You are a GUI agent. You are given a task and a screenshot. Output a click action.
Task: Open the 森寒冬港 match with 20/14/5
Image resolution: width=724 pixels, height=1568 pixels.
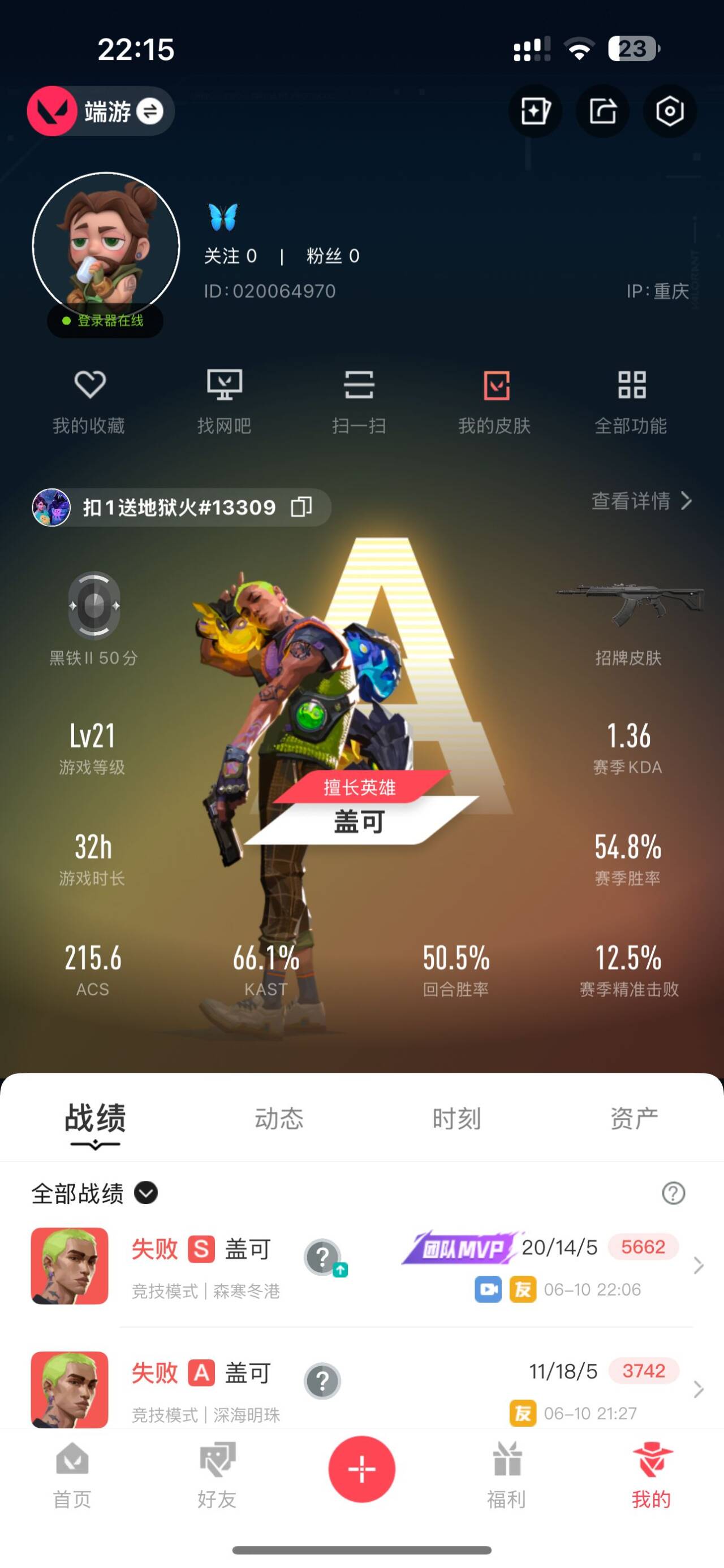tap(390, 1266)
